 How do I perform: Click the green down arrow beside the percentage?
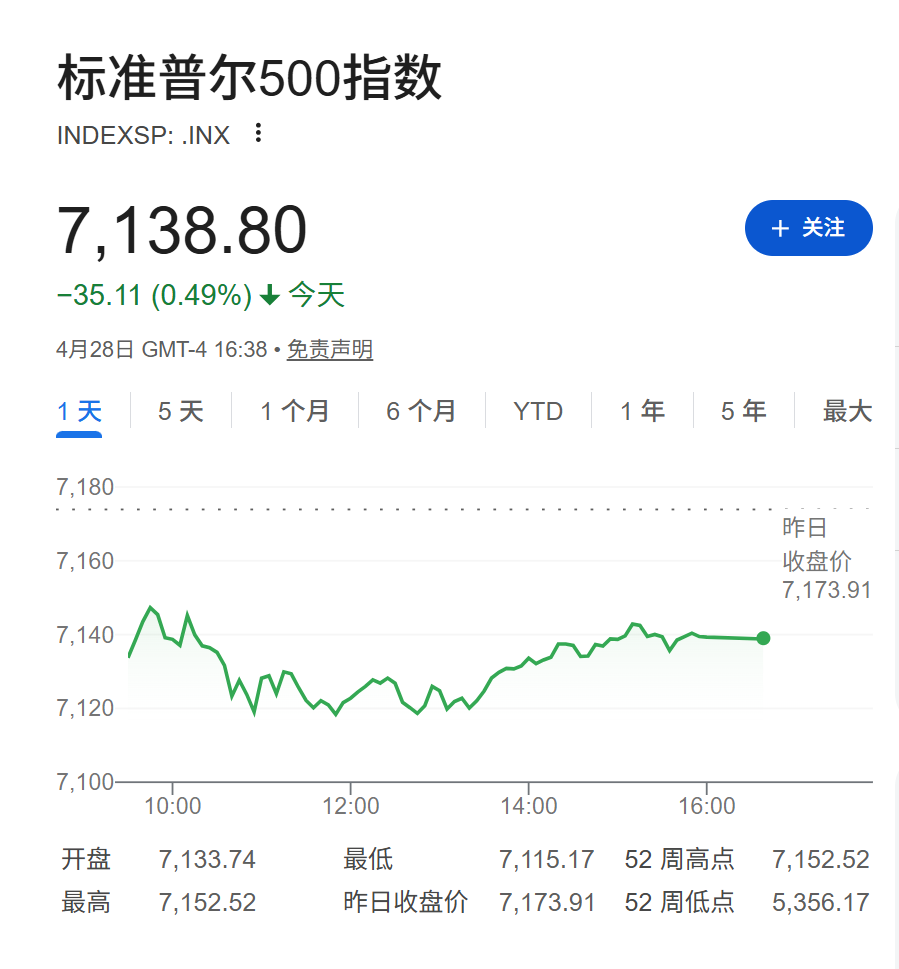268,294
